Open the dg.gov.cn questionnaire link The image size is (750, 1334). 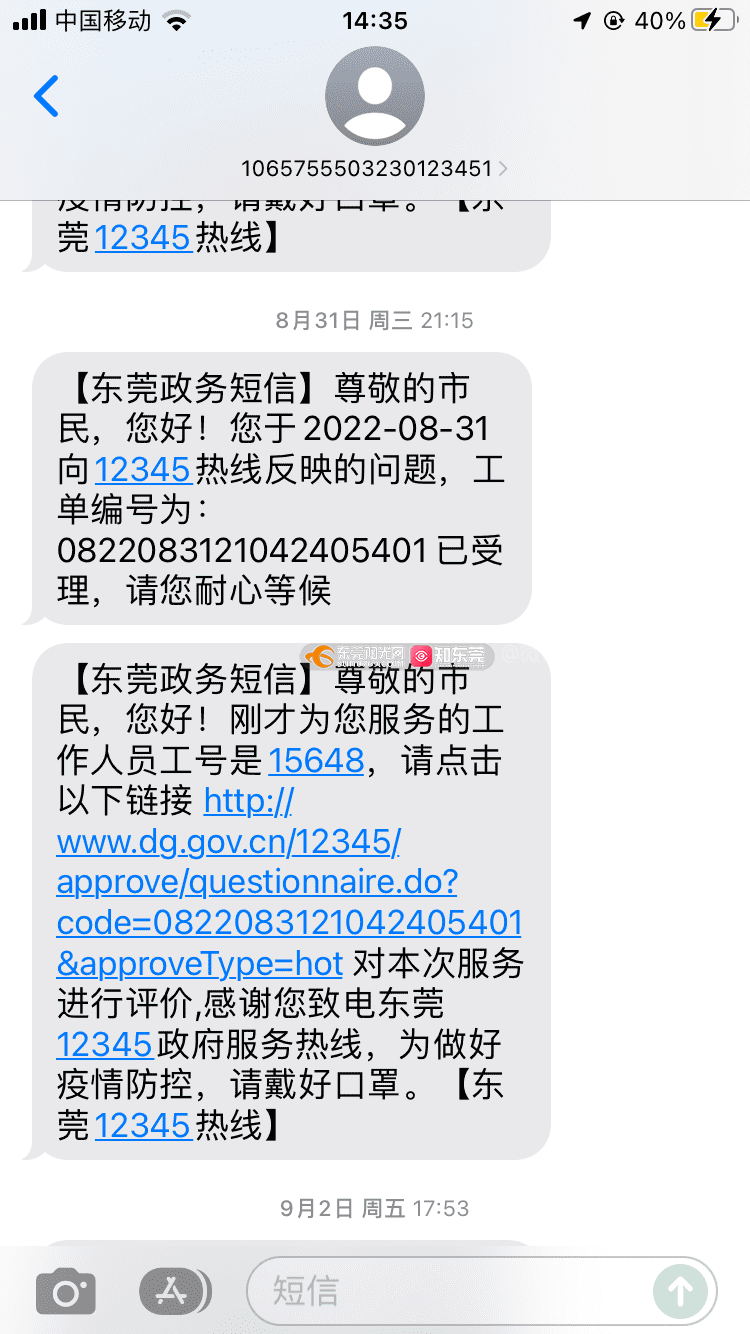289,882
